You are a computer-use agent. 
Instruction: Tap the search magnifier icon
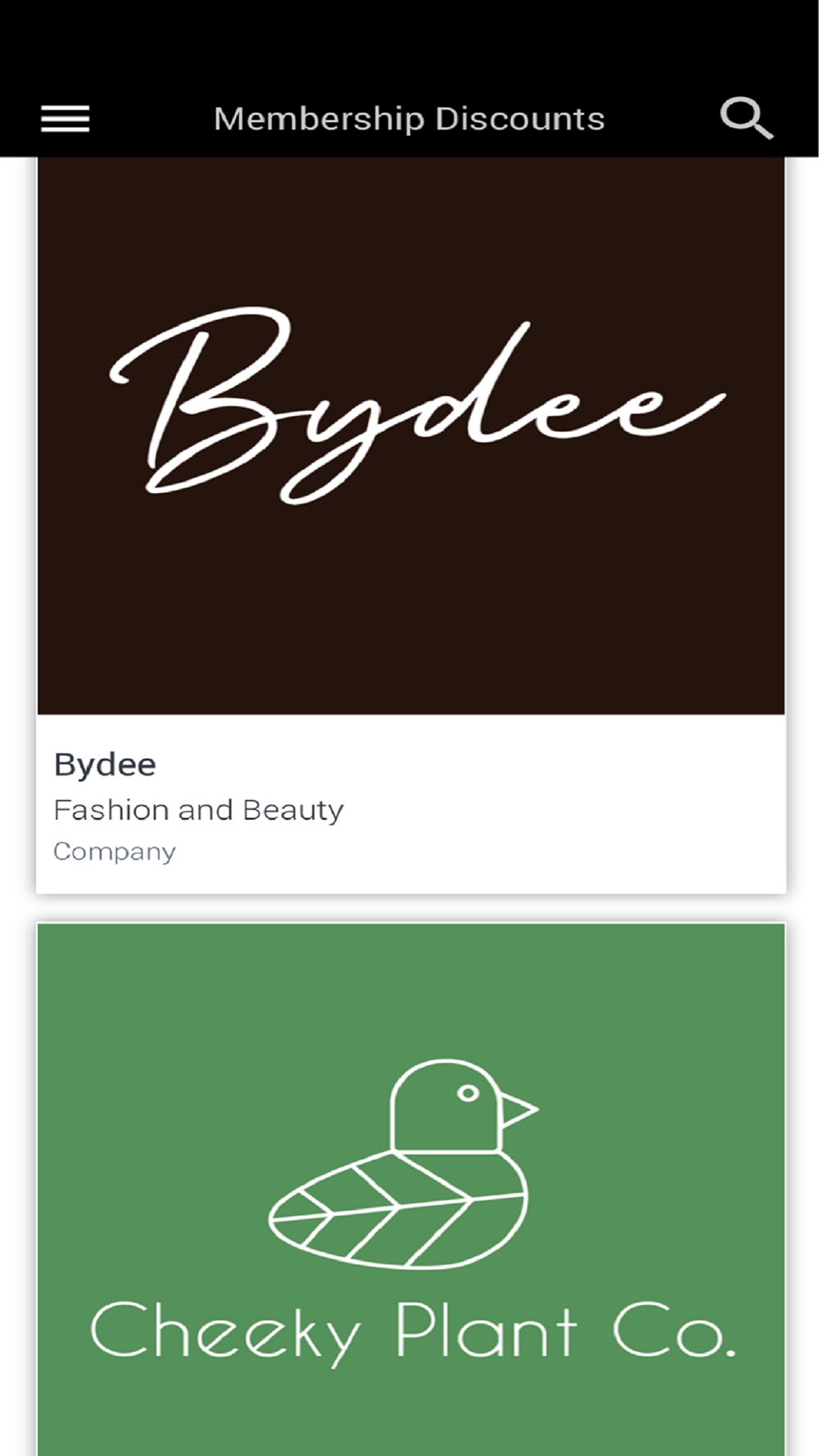(x=746, y=119)
